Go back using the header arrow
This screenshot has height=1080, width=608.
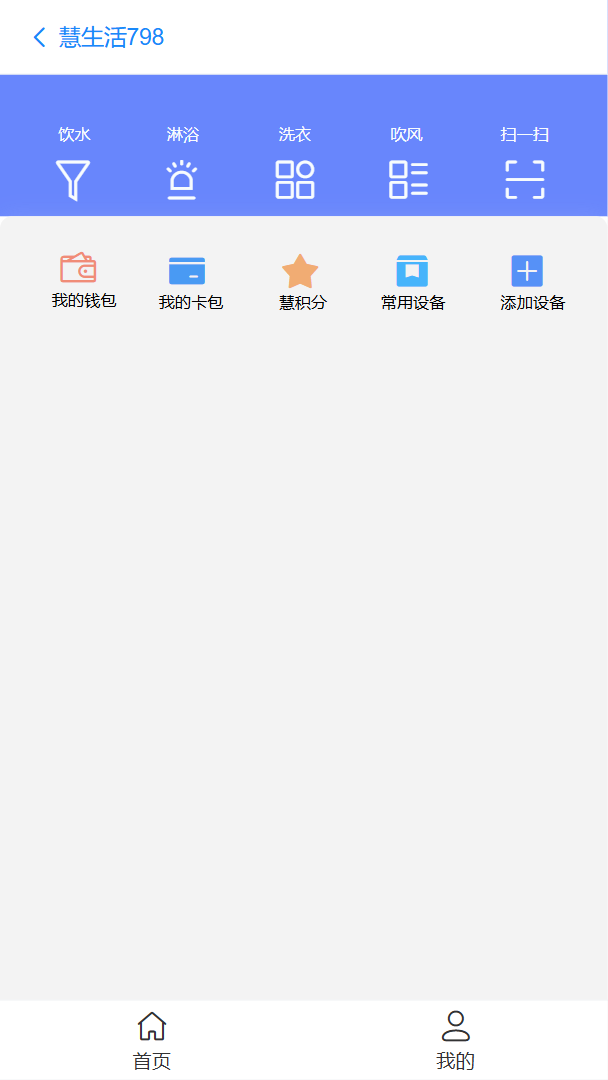[x=39, y=37]
